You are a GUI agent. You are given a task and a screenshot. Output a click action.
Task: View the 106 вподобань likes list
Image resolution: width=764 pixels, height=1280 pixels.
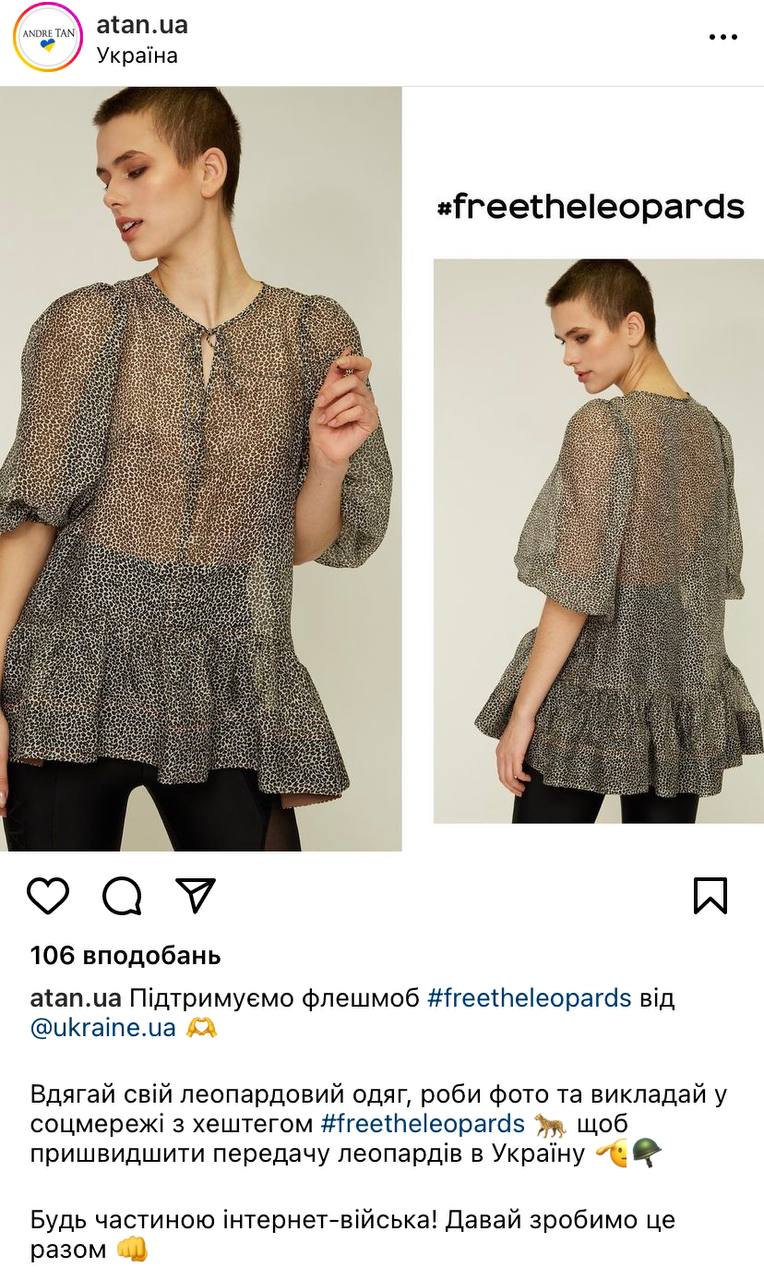coord(125,956)
